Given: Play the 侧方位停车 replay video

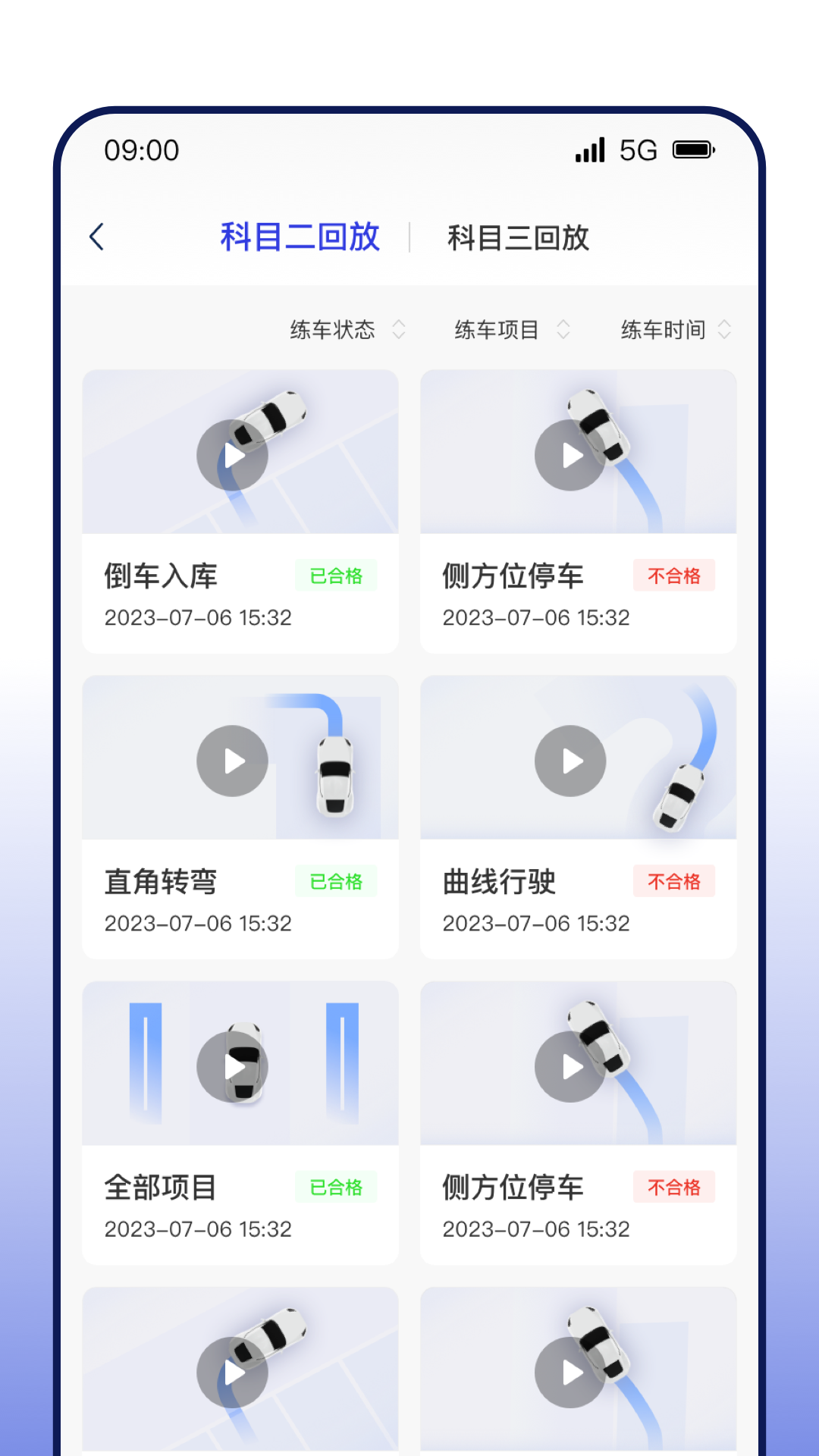Looking at the screenshot, I should [570, 455].
